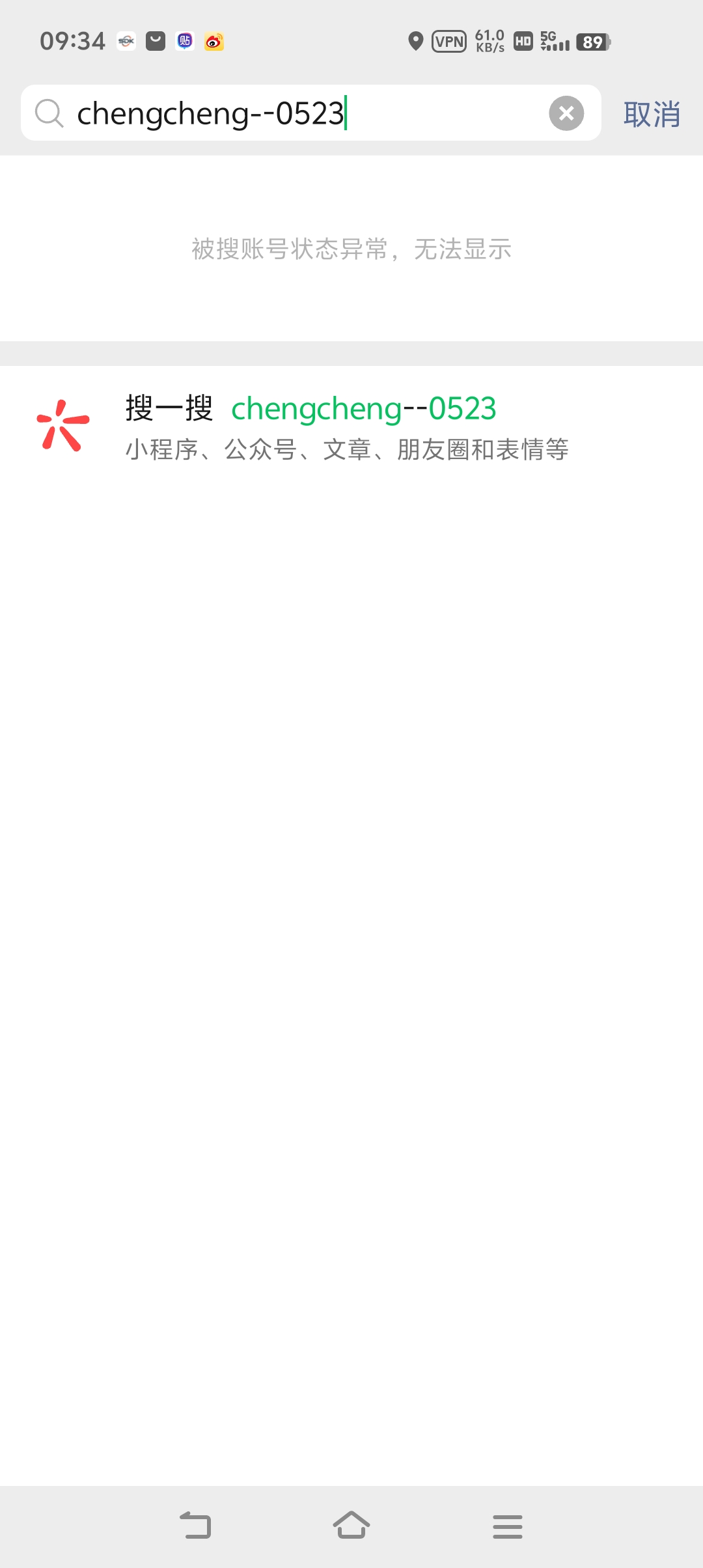This screenshot has width=703, height=1568.
Task: Go back using system back button
Action: 195,1526
